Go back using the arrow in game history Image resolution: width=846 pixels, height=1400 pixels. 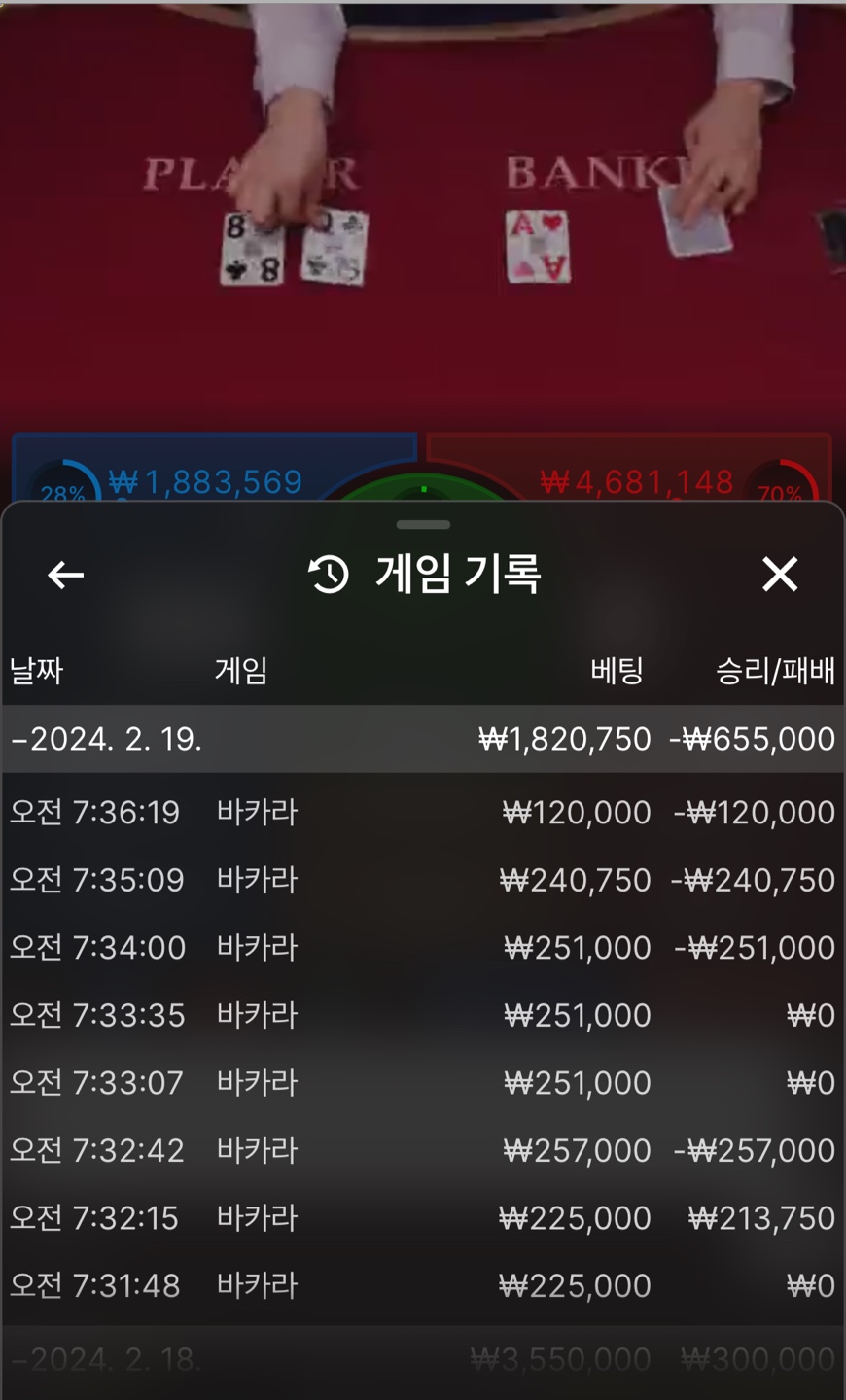[x=65, y=575]
